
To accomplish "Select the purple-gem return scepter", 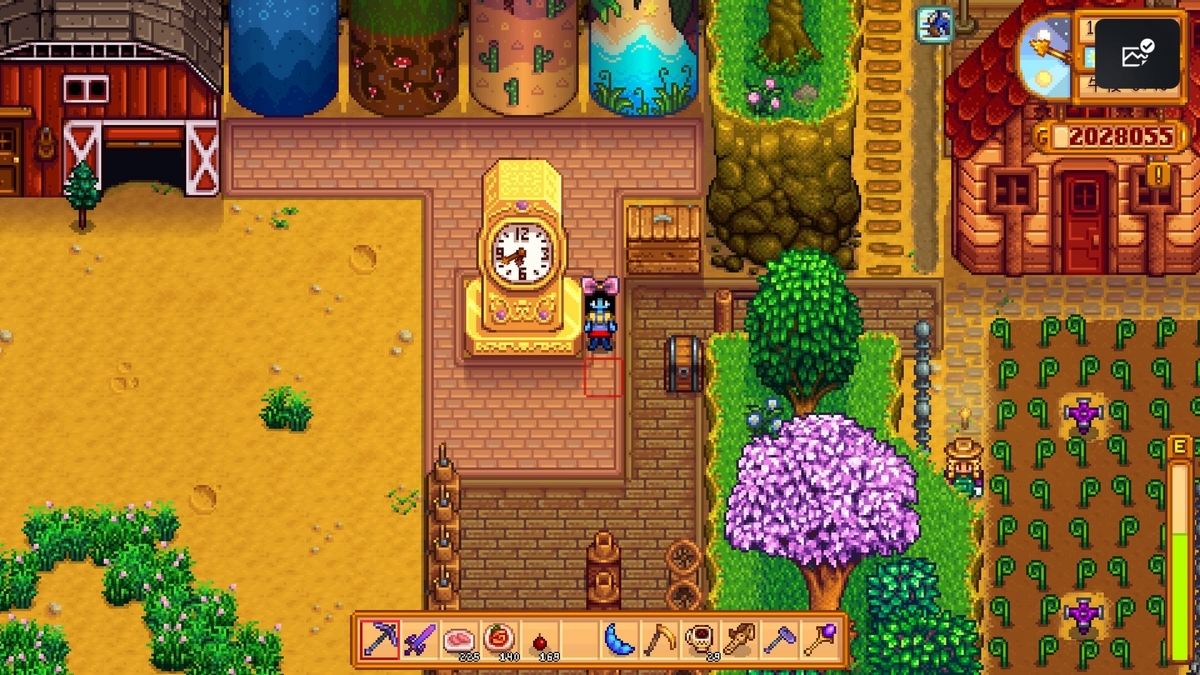I will click(x=819, y=639).
